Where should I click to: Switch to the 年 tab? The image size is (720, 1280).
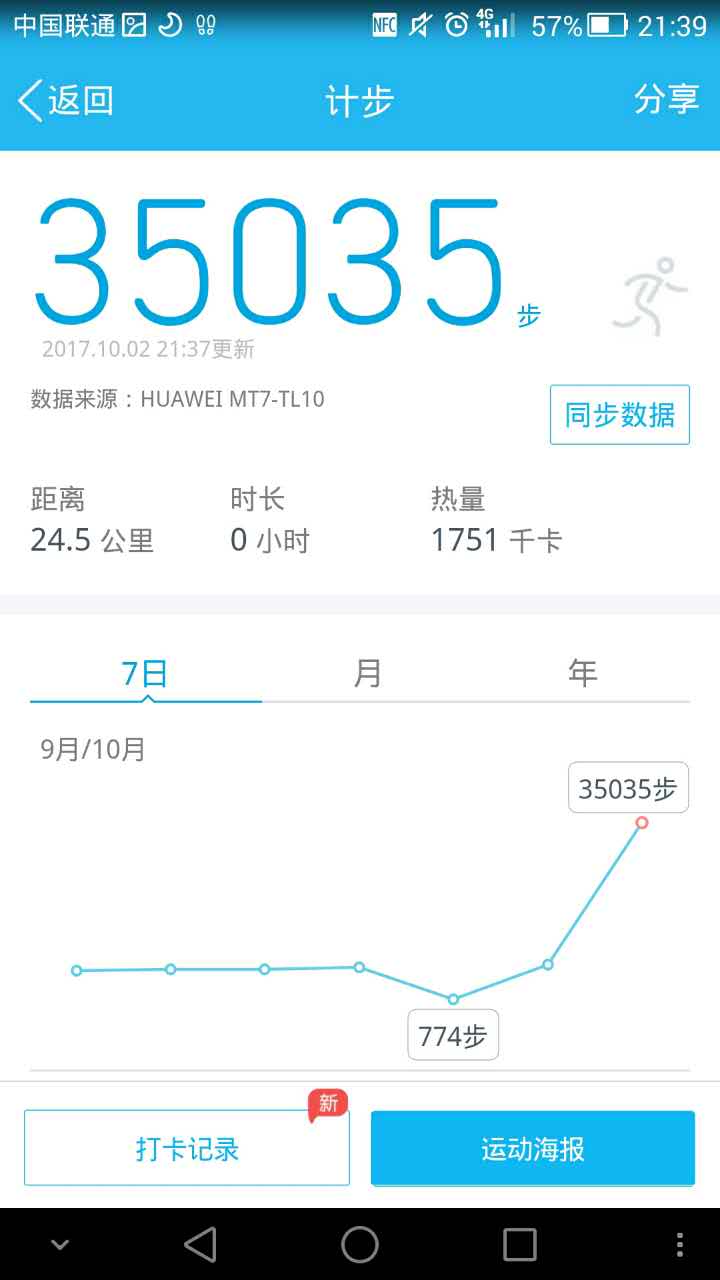pos(582,674)
